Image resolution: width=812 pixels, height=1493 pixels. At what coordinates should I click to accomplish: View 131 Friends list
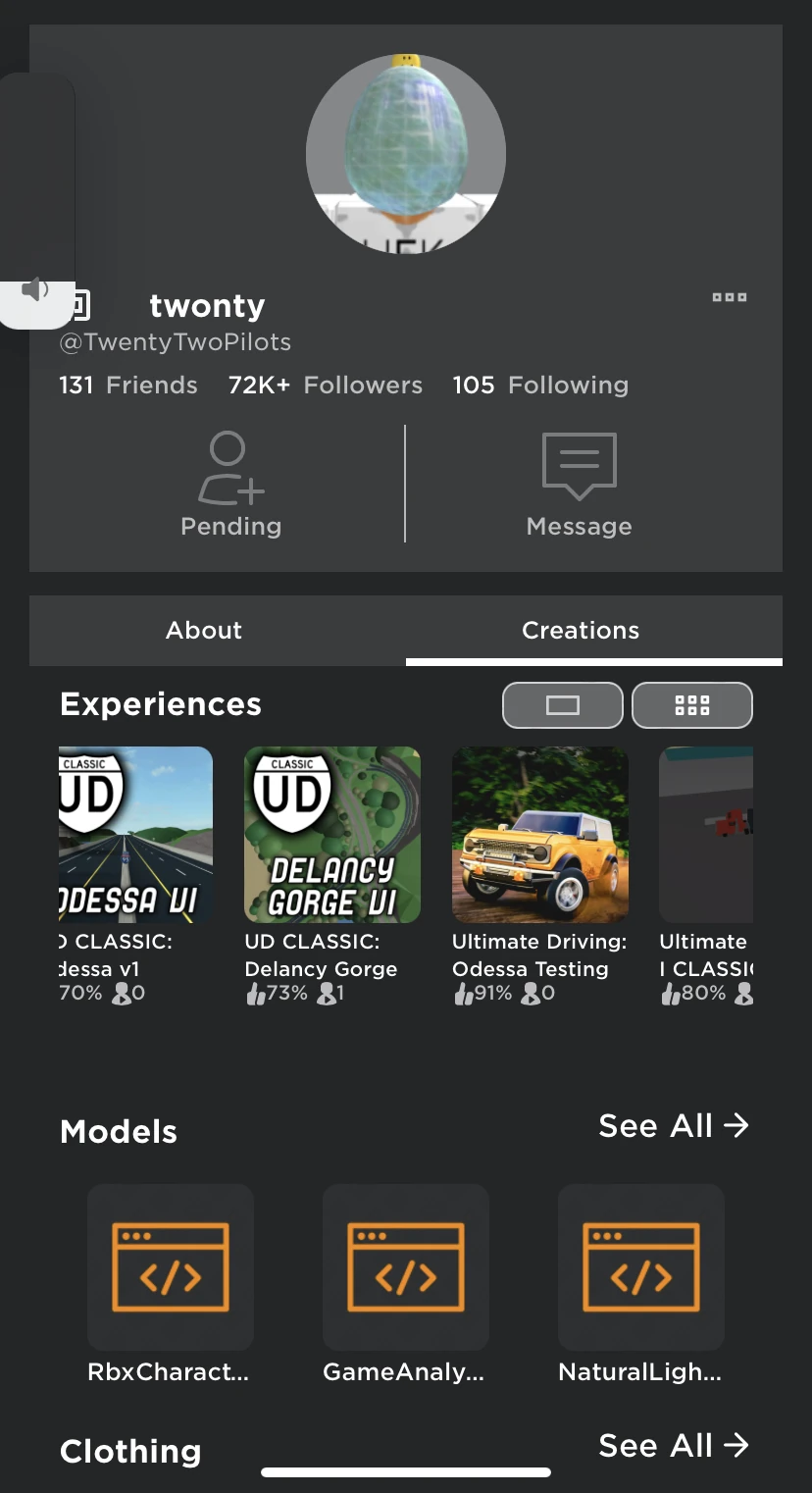tap(128, 386)
